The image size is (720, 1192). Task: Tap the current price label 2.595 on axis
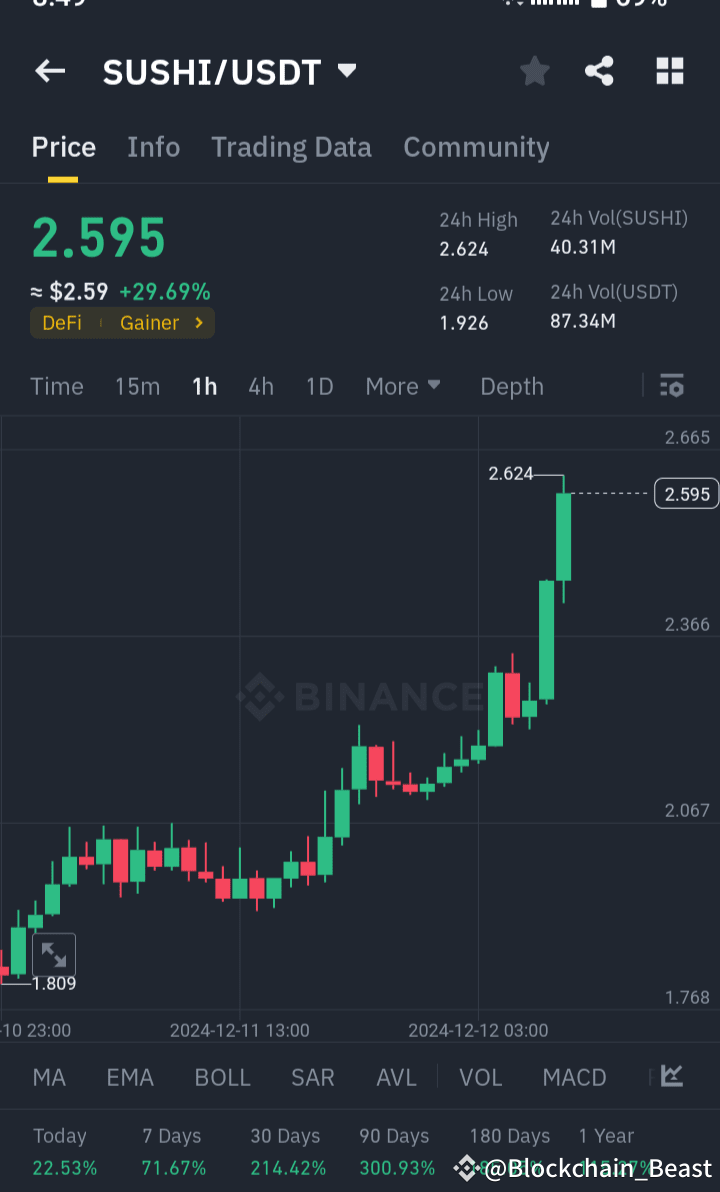click(686, 493)
